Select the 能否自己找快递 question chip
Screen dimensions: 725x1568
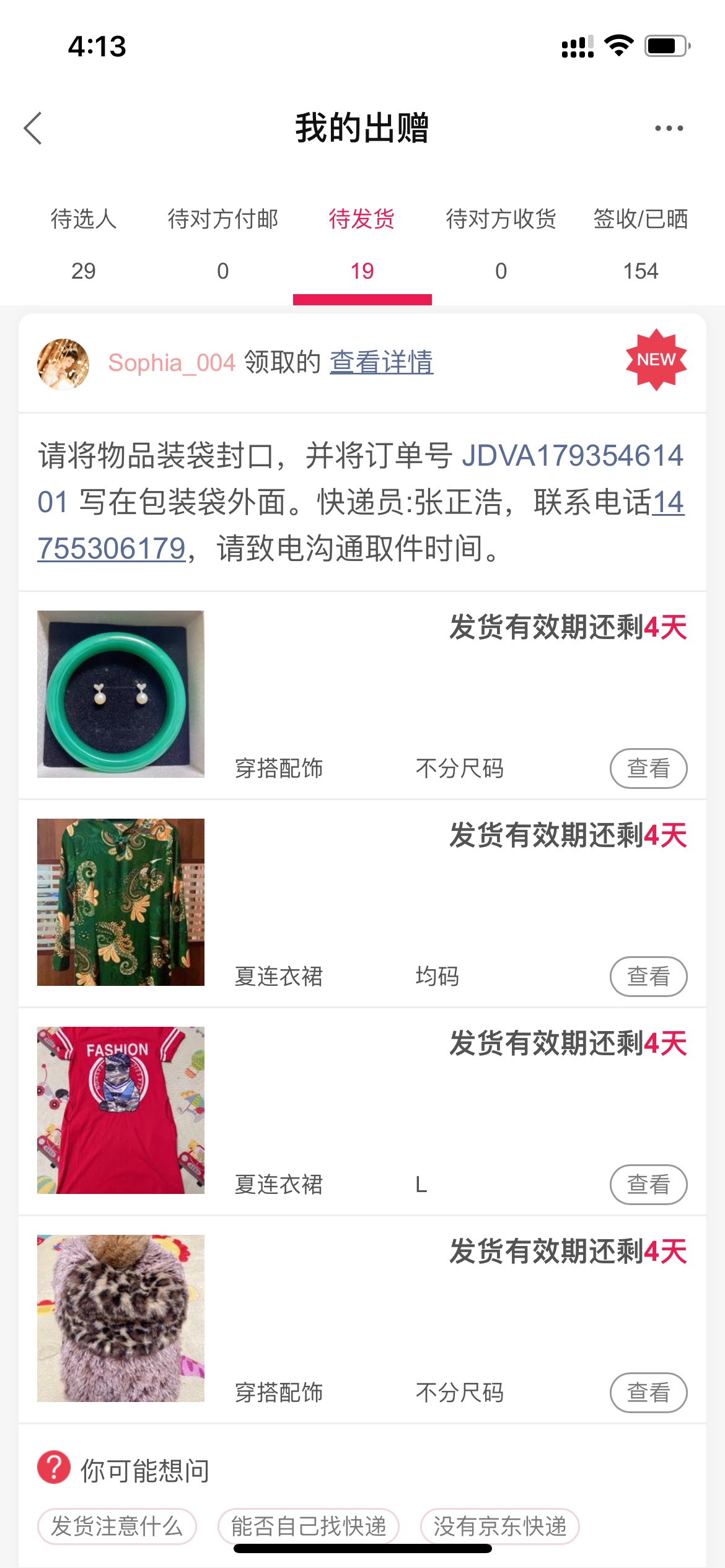309,1527
